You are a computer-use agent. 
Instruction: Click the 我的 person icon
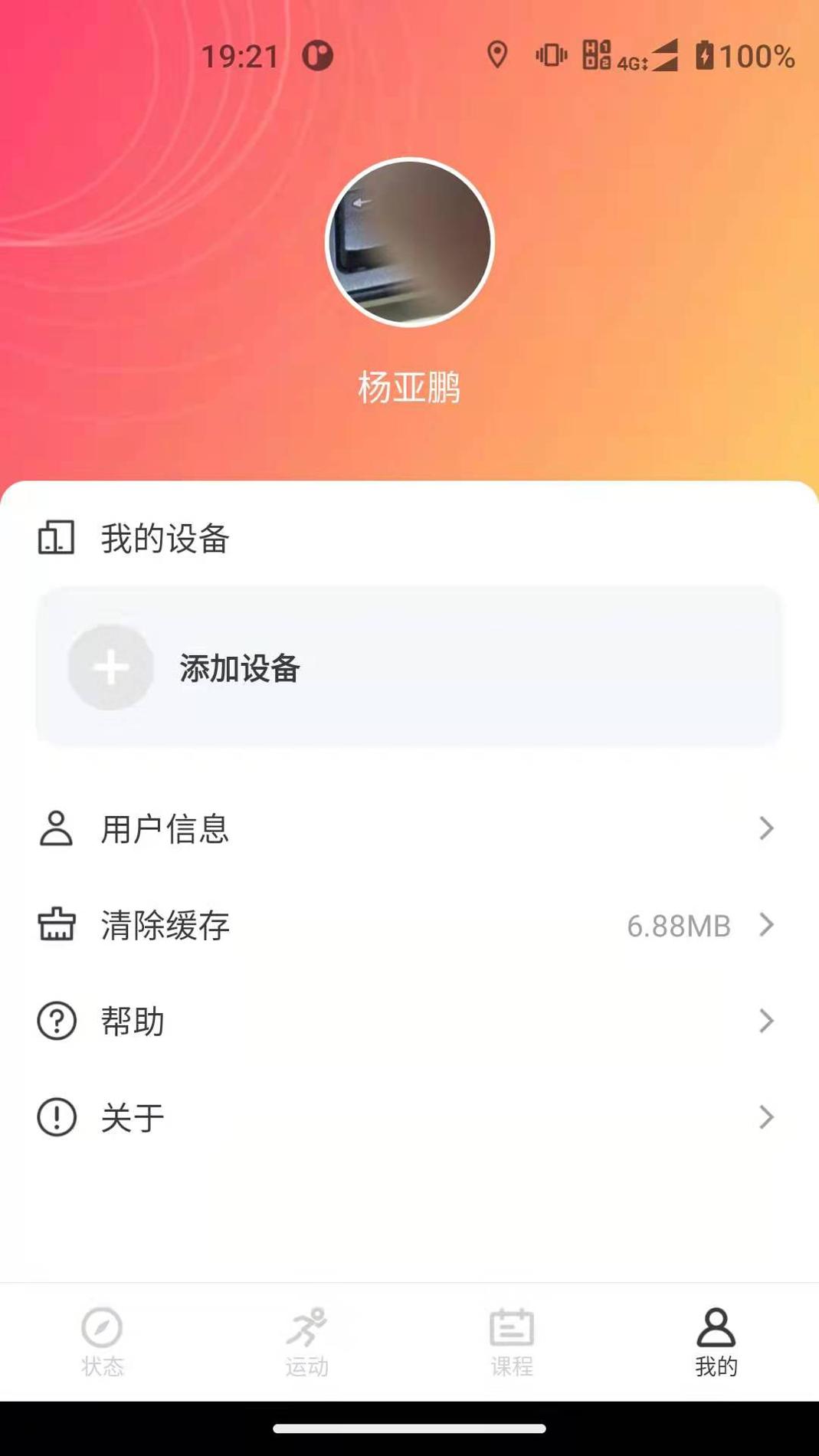coord(716,1323)
